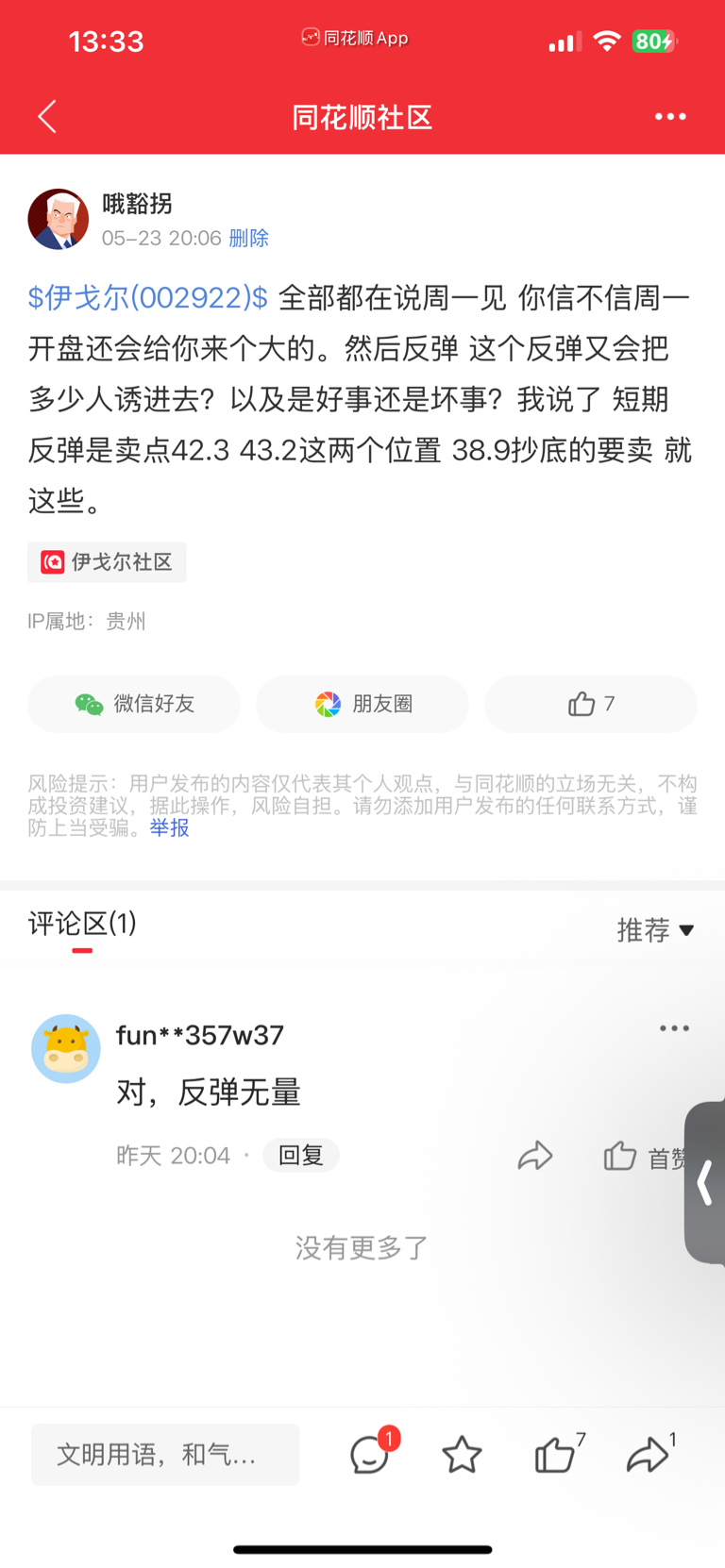The width and height of the screenshot is (725, 1568).
Task: Like the post with the 7-count button
Action: [591, 704]
